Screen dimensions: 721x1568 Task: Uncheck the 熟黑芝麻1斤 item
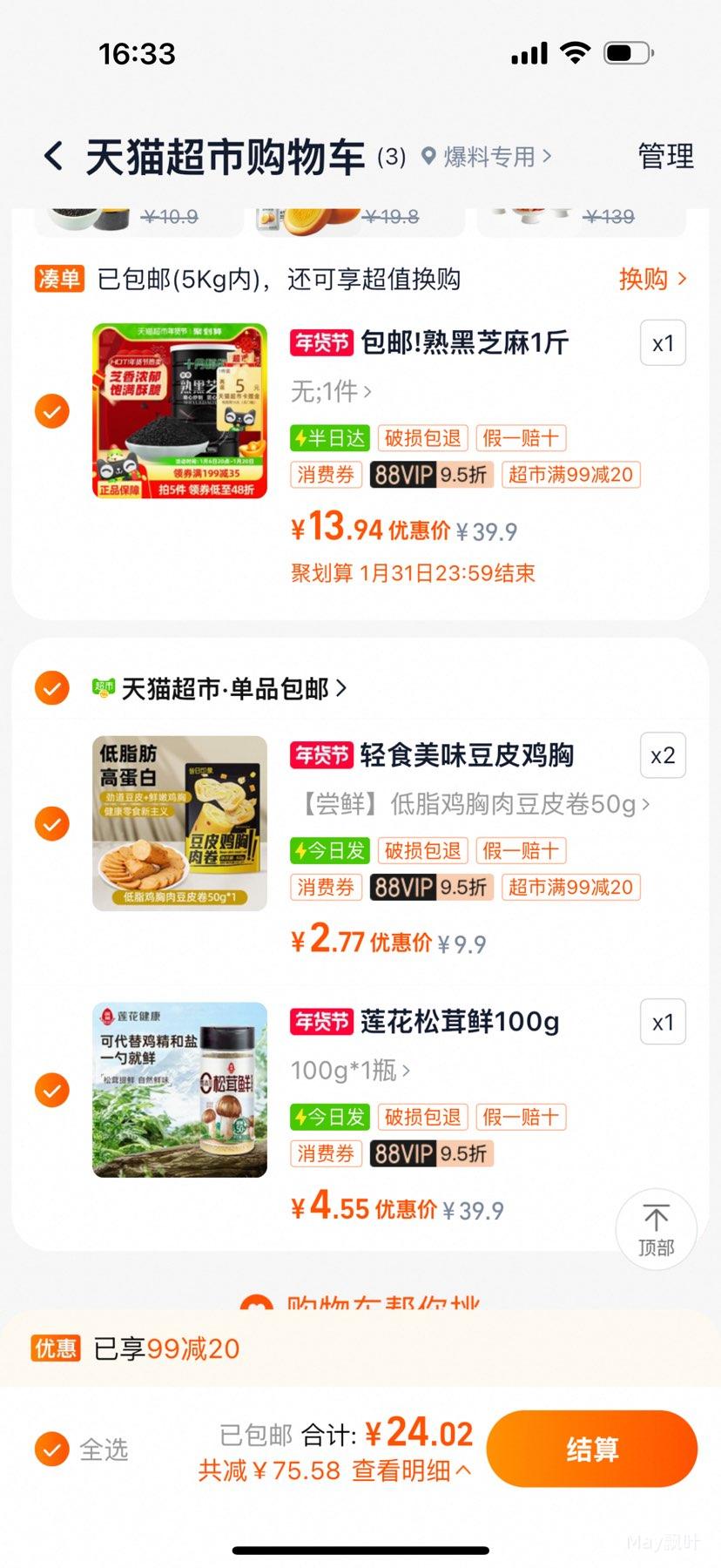(x=52, y=410)
